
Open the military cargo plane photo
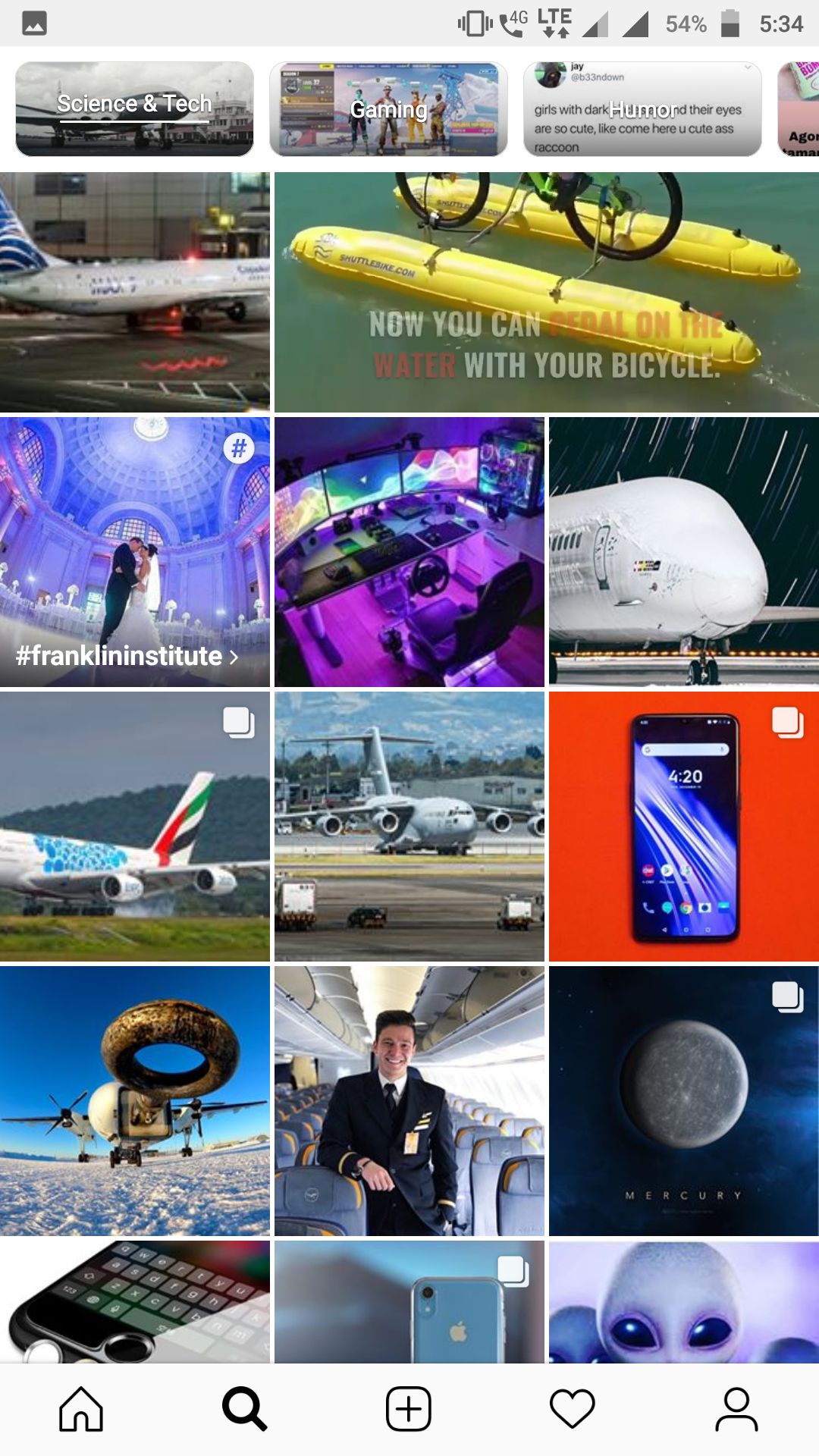[409, 826]
